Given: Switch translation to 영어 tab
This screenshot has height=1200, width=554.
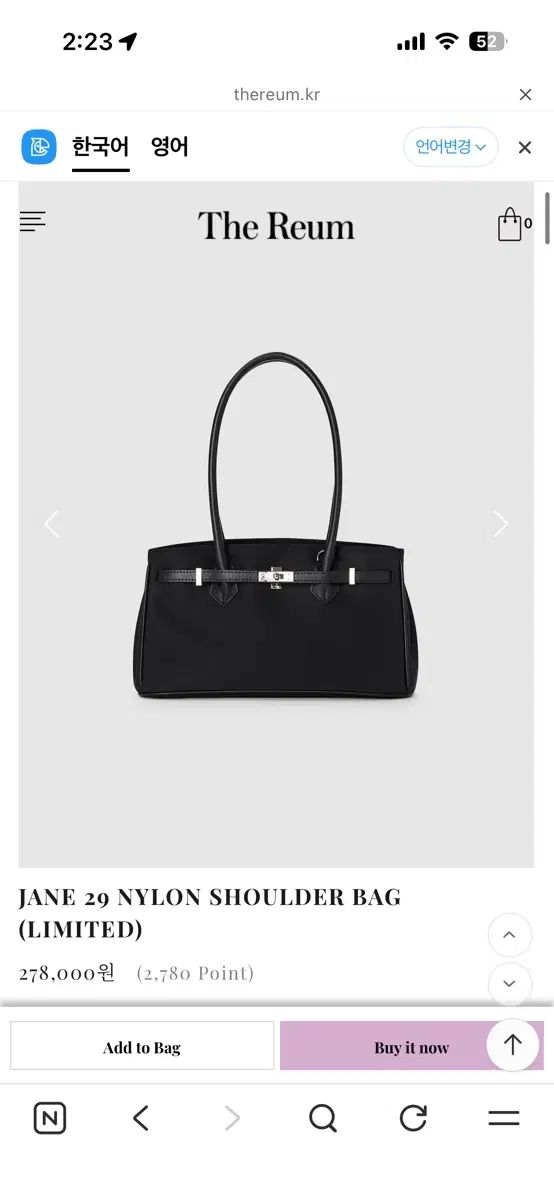Looking at the screenshot, I should pyautogui.click(x=170, y=147).
